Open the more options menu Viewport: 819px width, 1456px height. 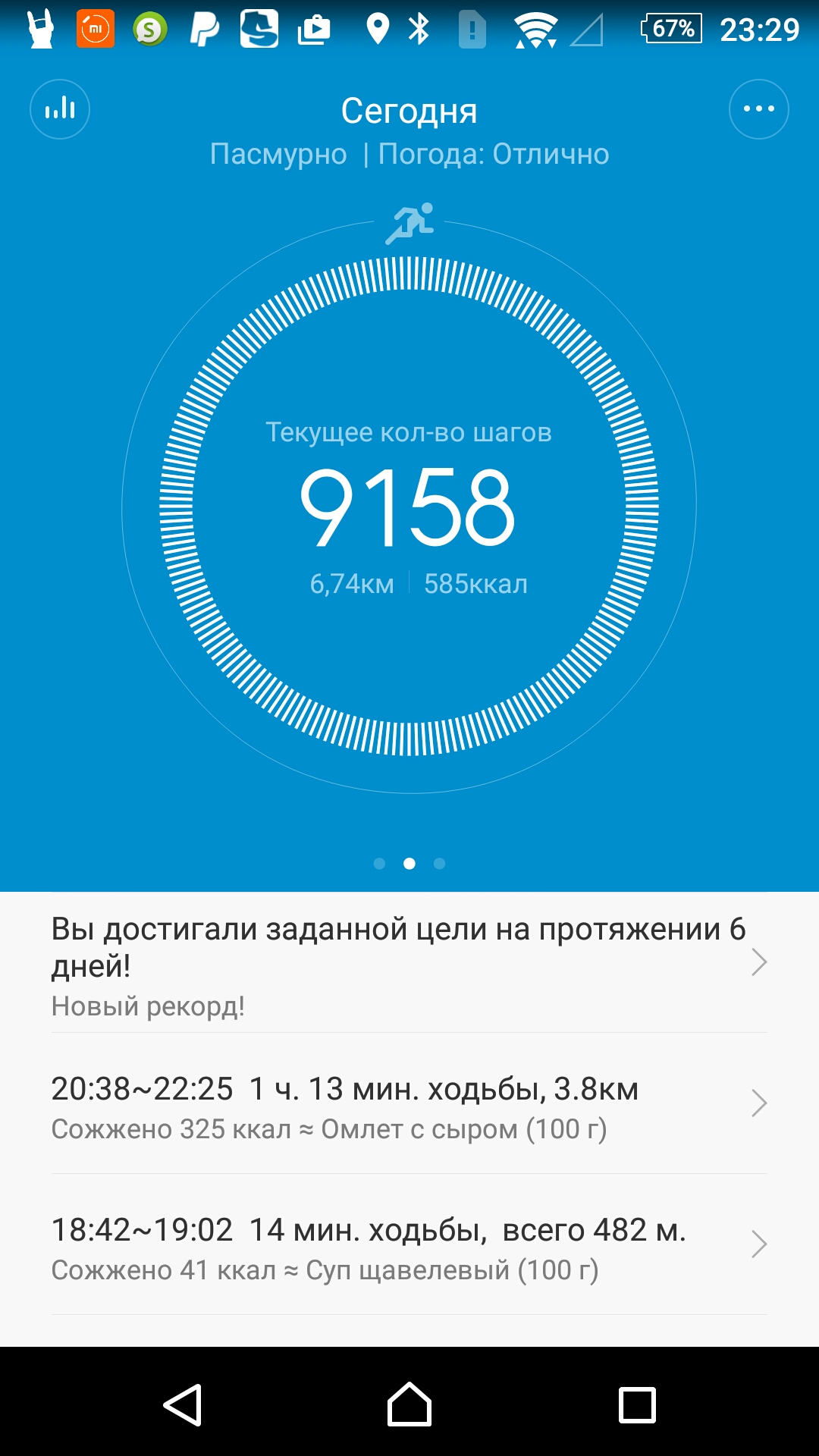tap(759, 108)
